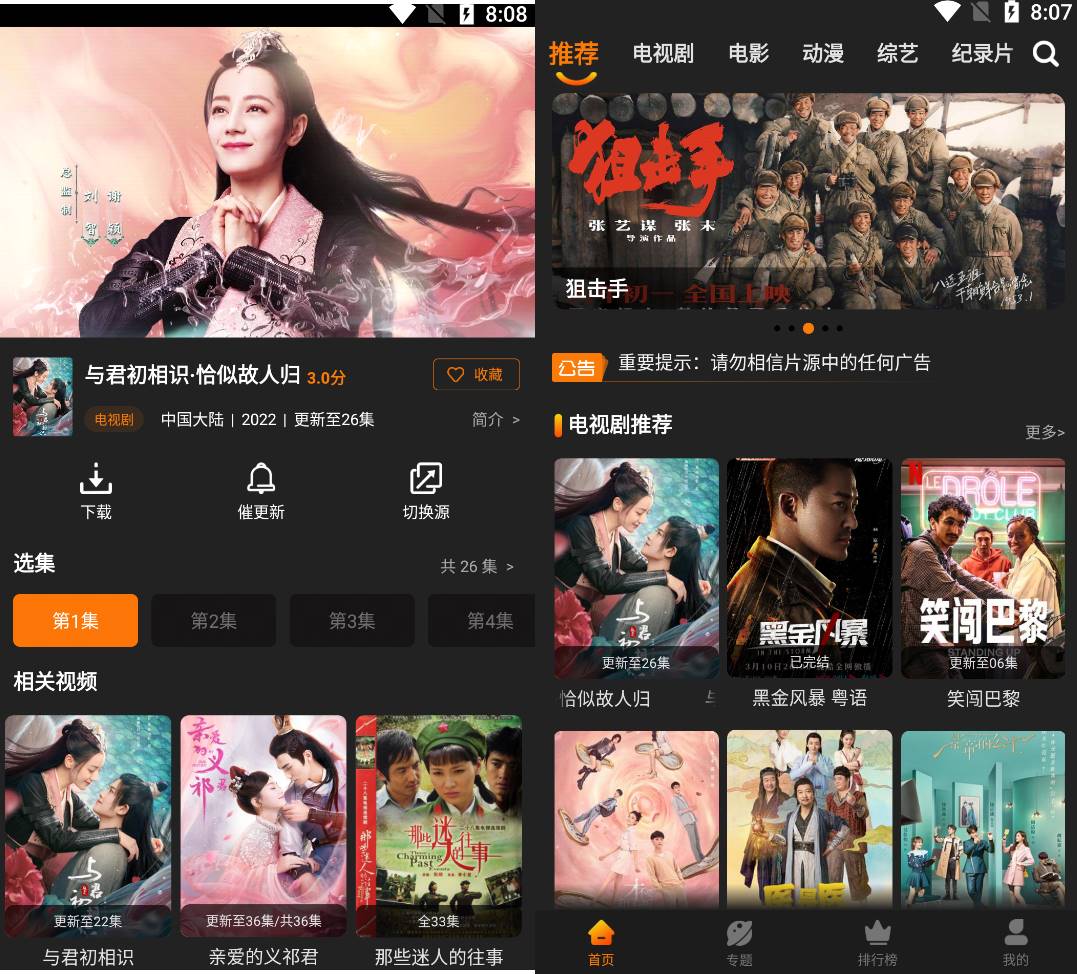Screen dimensions: 1077x974
Task: Tap the 收藏 favorite button
Action: pos(476,374)
